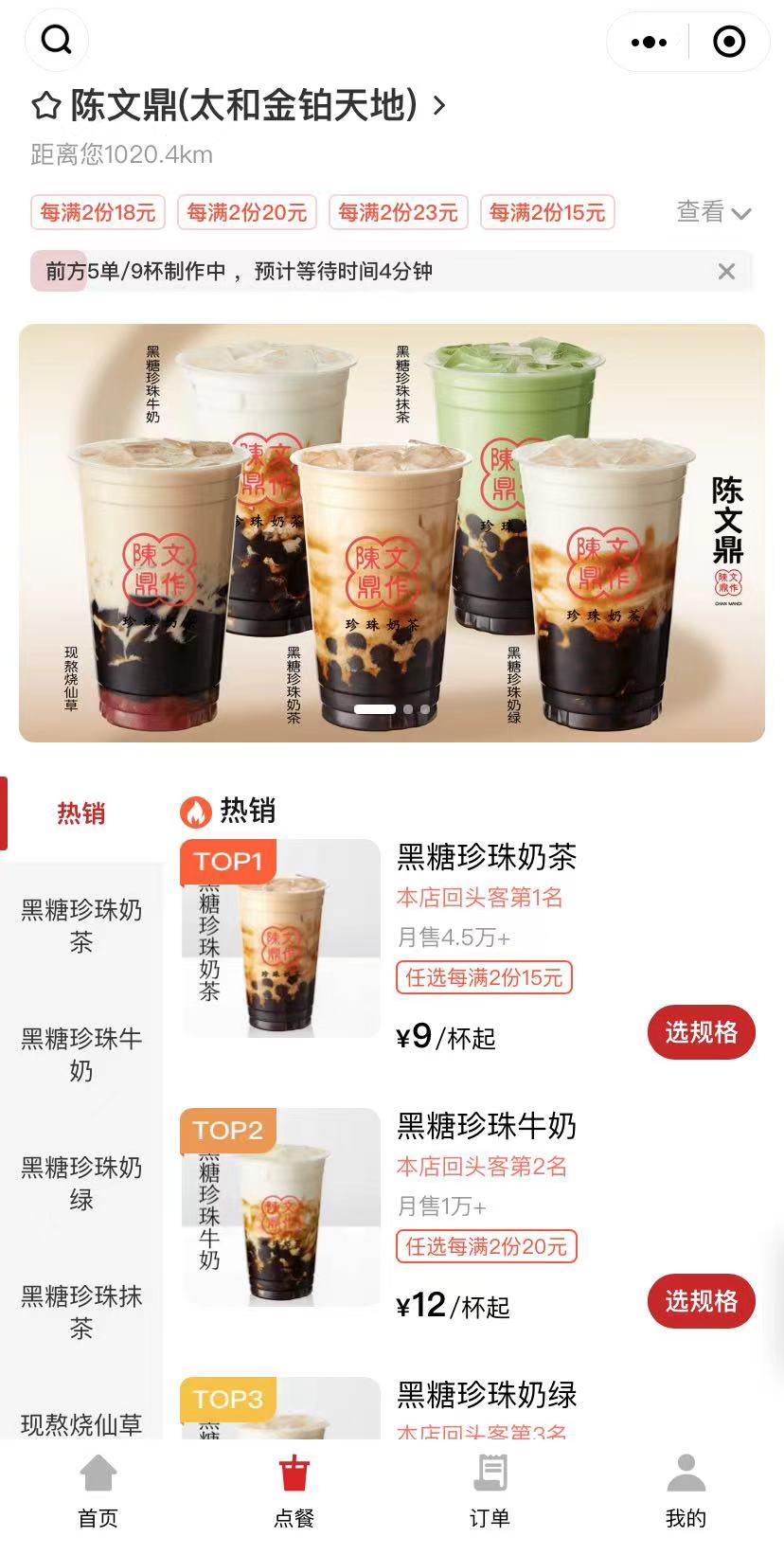Select the 黑糖珍珠牛奶 category in sidebar
784x1554 pixels.
pos(81,1054)
